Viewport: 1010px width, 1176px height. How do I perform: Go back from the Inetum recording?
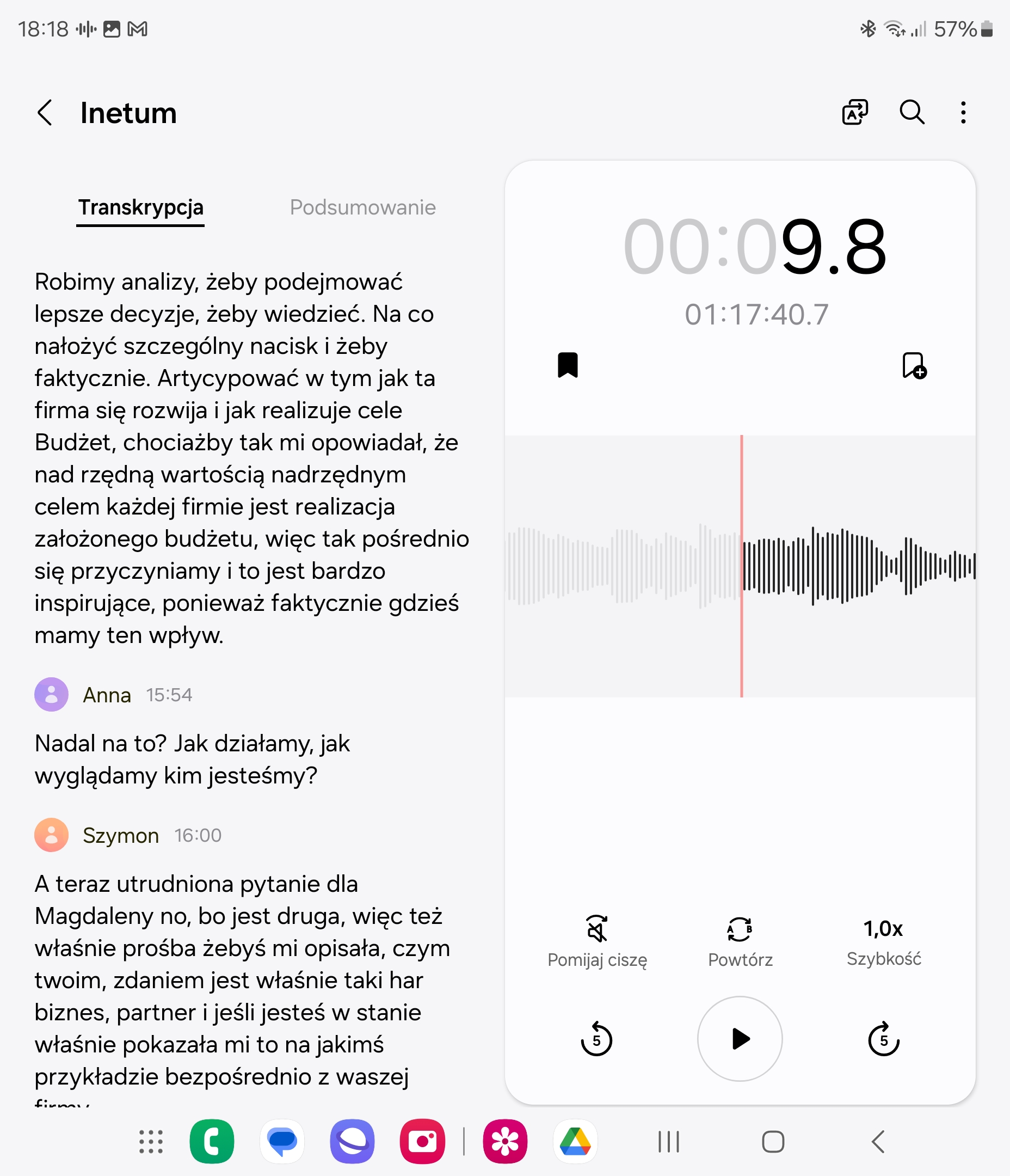coord(45,112)
